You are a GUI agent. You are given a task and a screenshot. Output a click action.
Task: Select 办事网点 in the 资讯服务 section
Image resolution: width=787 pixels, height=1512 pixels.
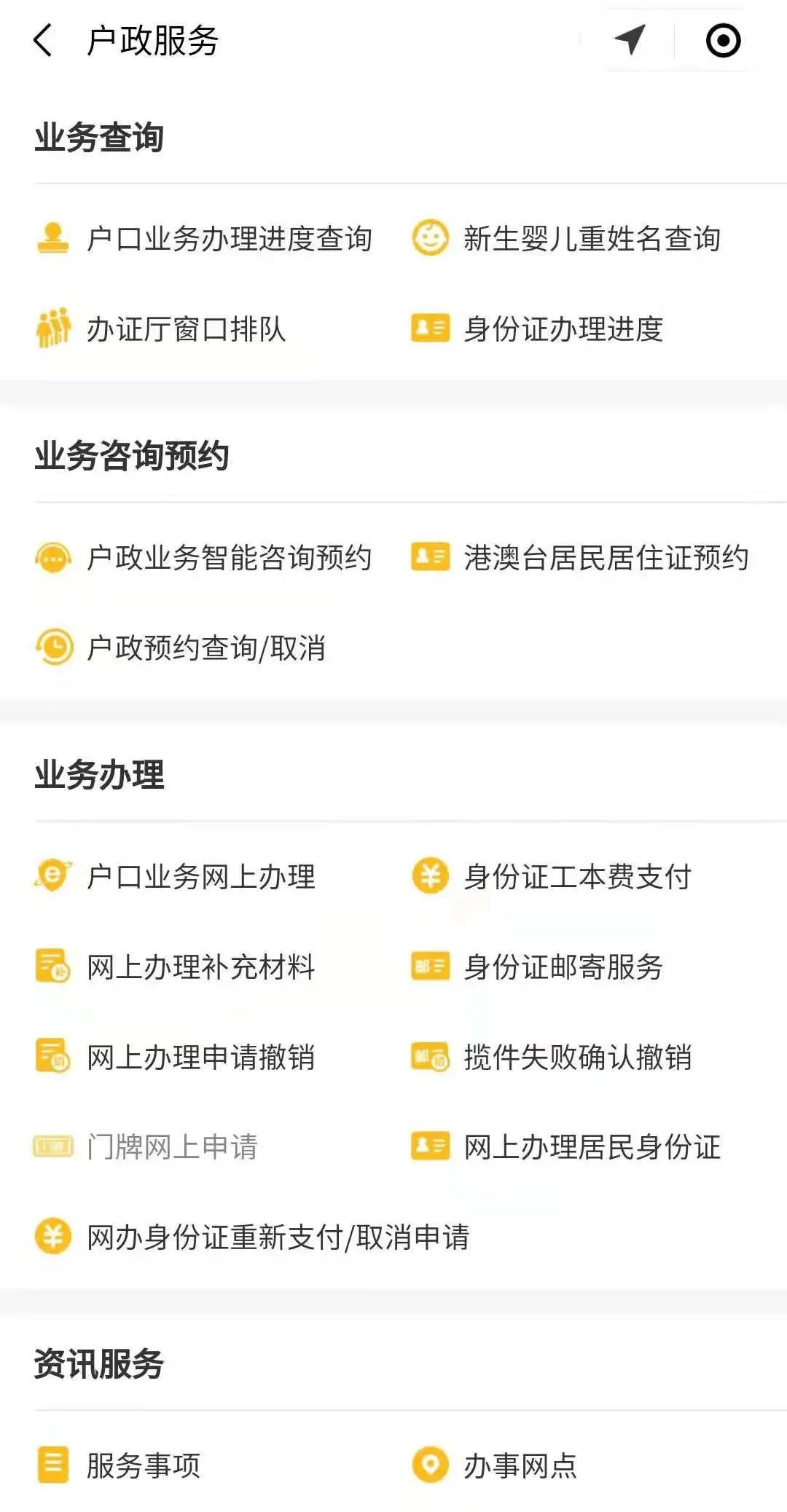pos(522,1466)
